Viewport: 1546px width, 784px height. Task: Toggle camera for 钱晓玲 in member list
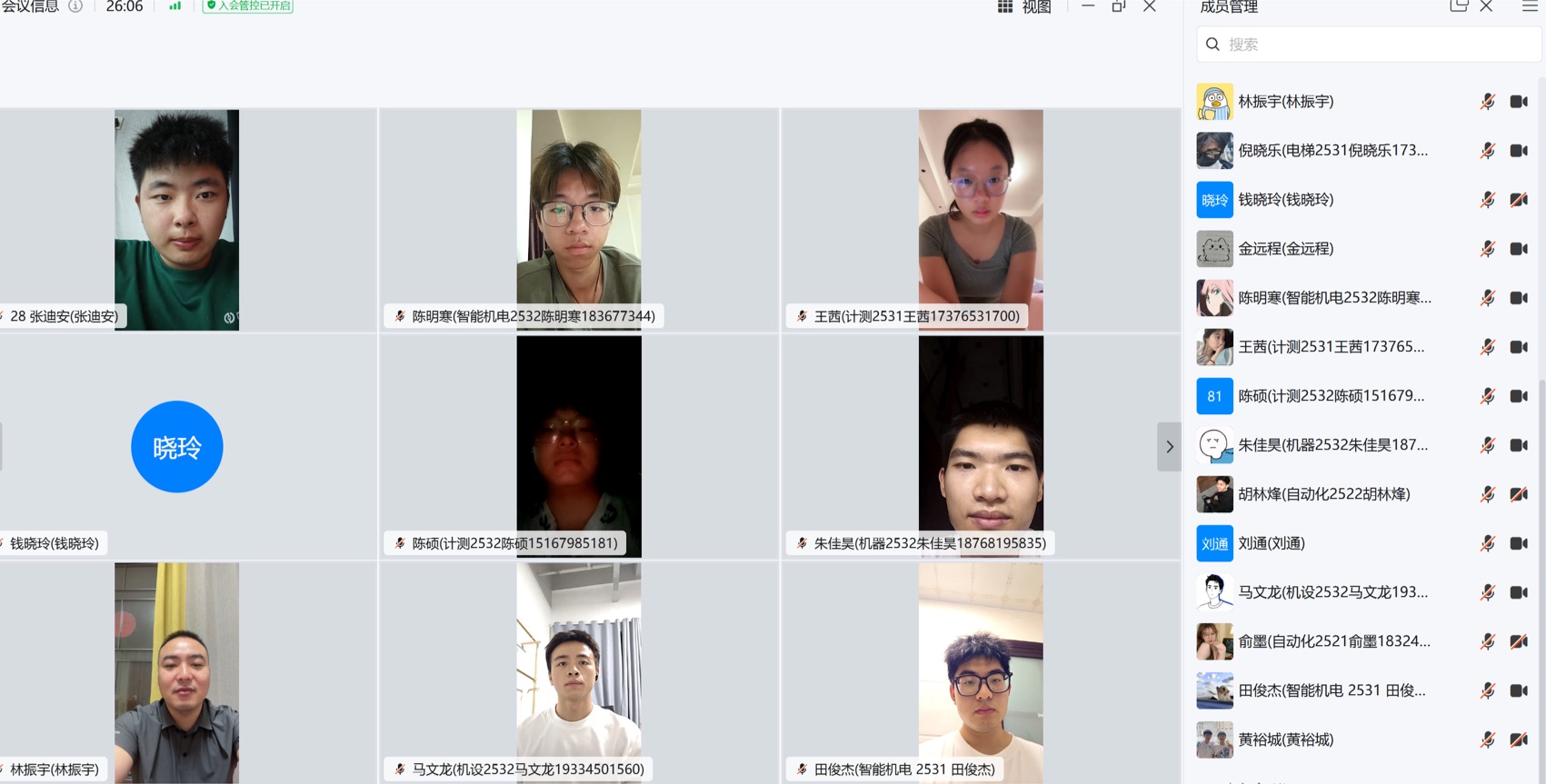coord(1519,200)
